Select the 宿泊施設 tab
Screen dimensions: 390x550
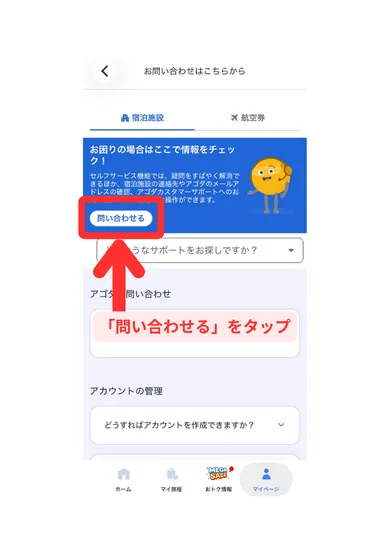pyautogui.click(x=142, y=118)
